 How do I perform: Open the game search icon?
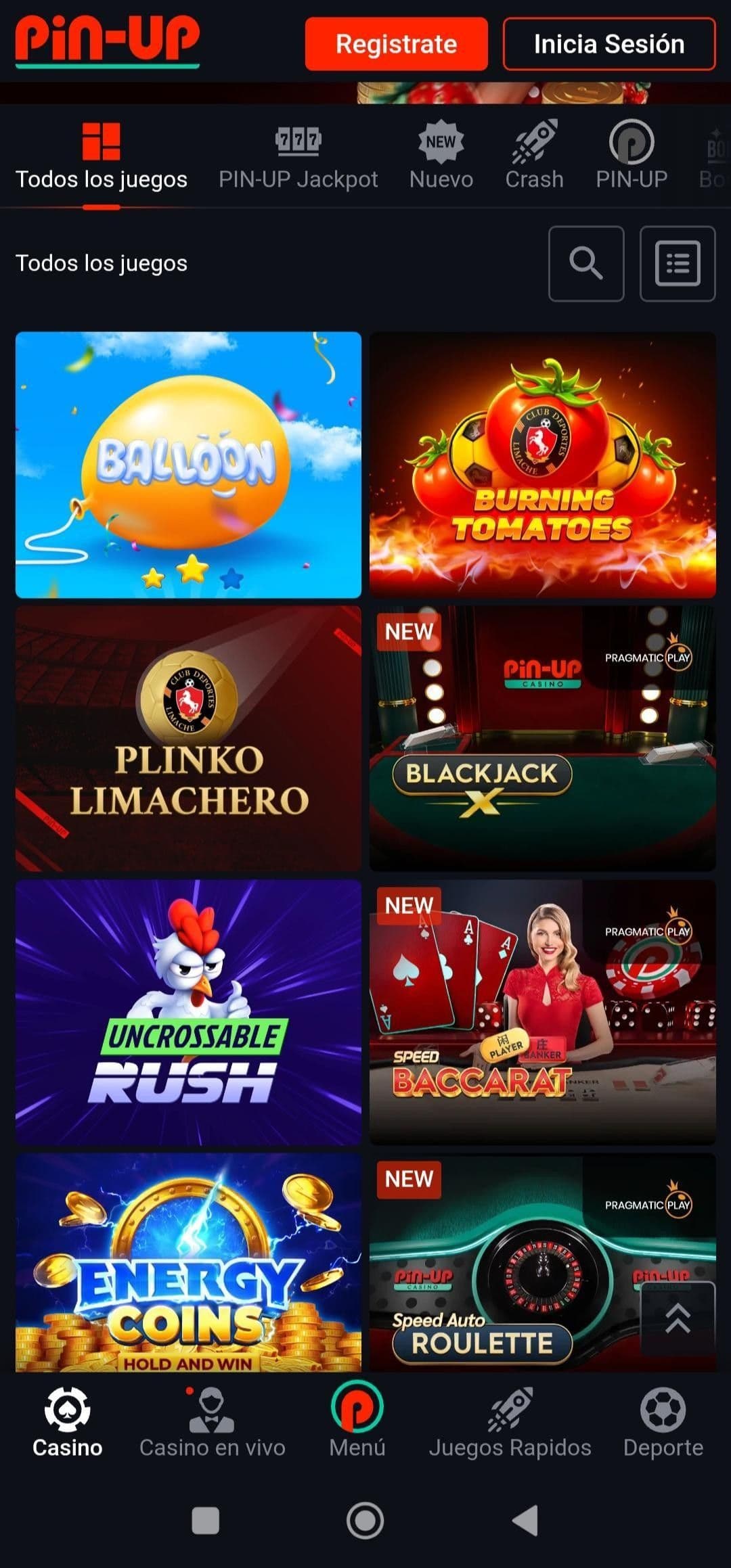tap(585, 263)
